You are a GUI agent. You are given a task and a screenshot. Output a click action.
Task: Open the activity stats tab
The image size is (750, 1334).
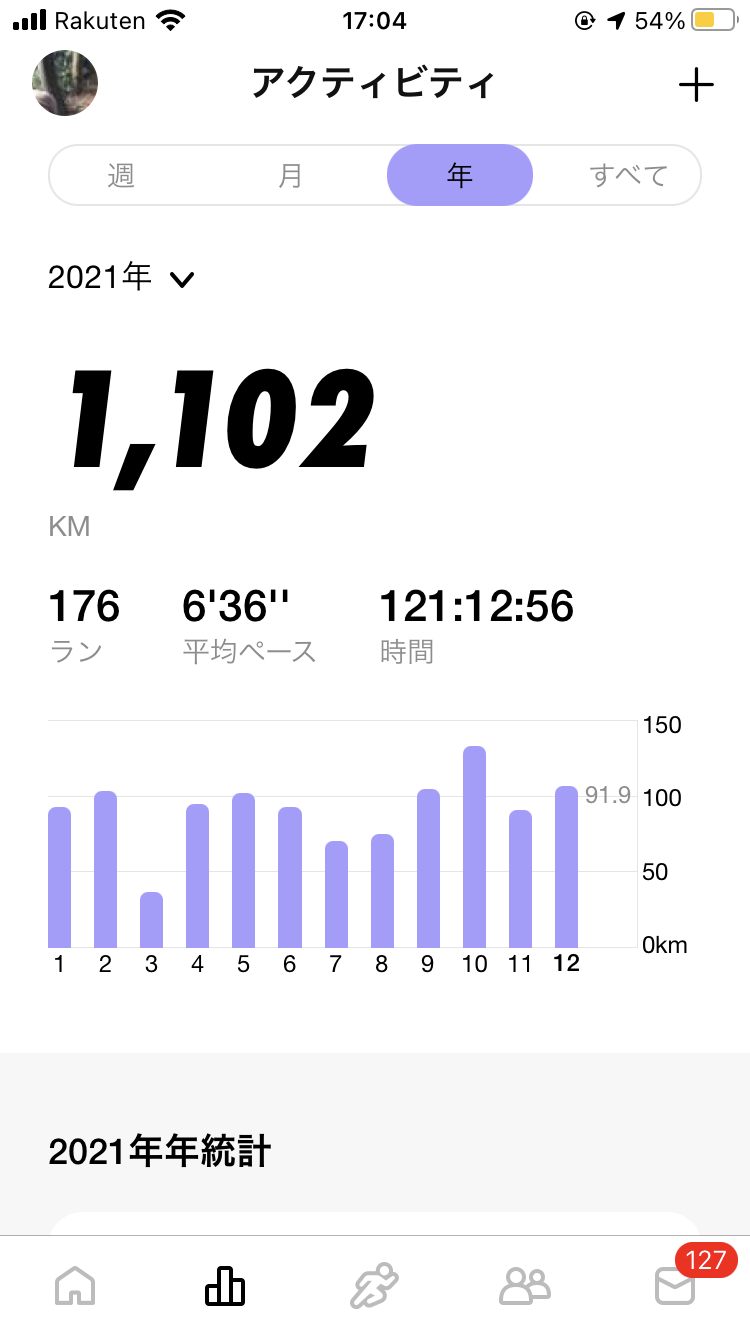(225, 1286)
